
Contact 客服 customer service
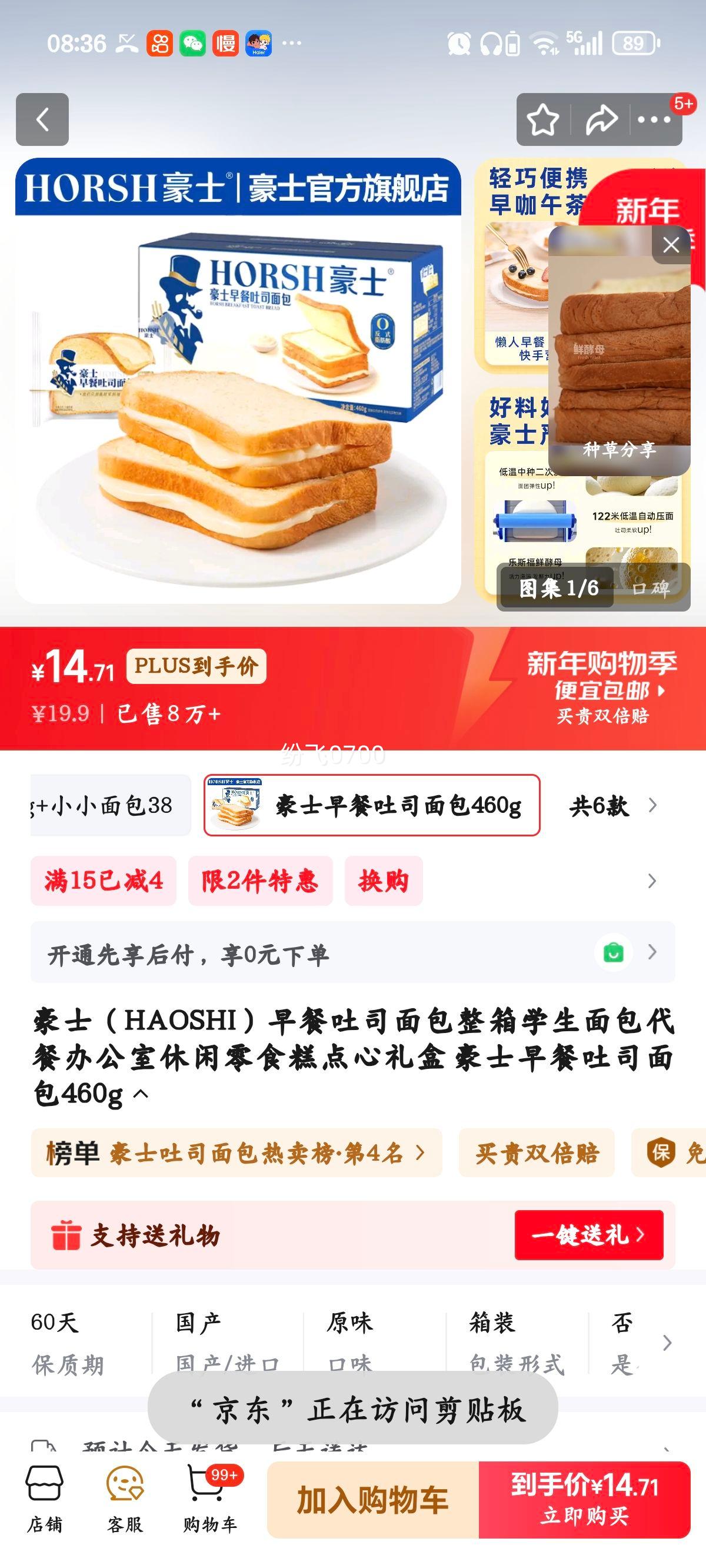pyautogui.click(x=125, y=1501)
